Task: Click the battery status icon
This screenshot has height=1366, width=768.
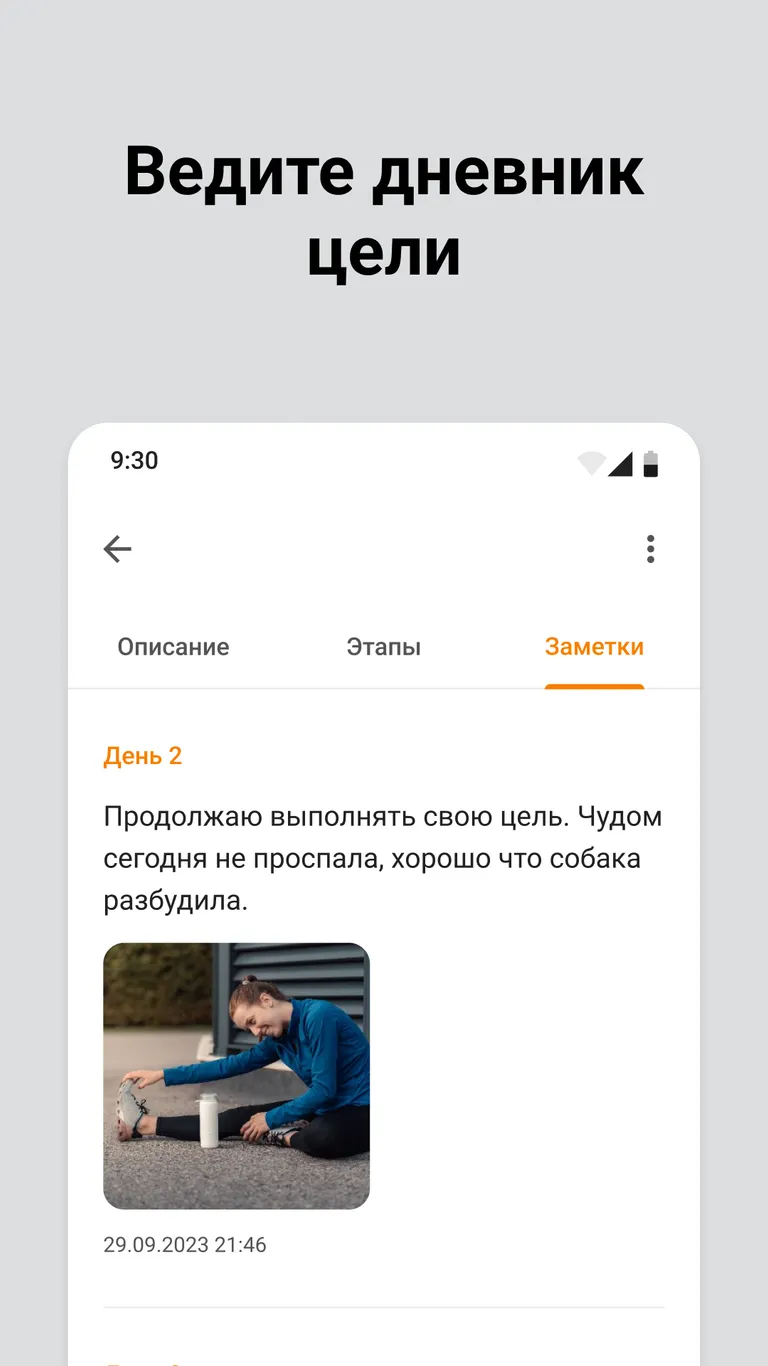Action: click(x=653, y=462)
